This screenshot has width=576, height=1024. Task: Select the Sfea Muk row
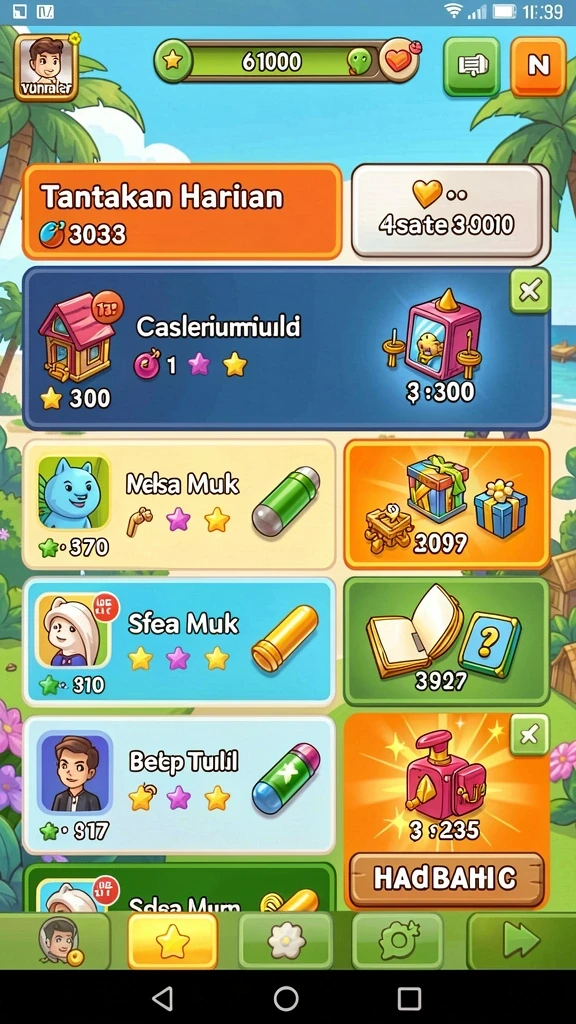[x=179, y=642]
